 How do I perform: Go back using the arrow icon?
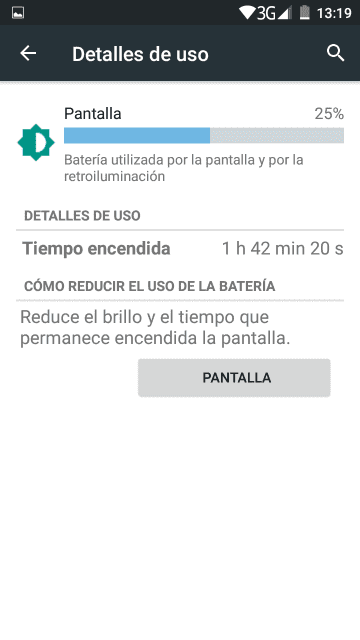coord(28,53)
